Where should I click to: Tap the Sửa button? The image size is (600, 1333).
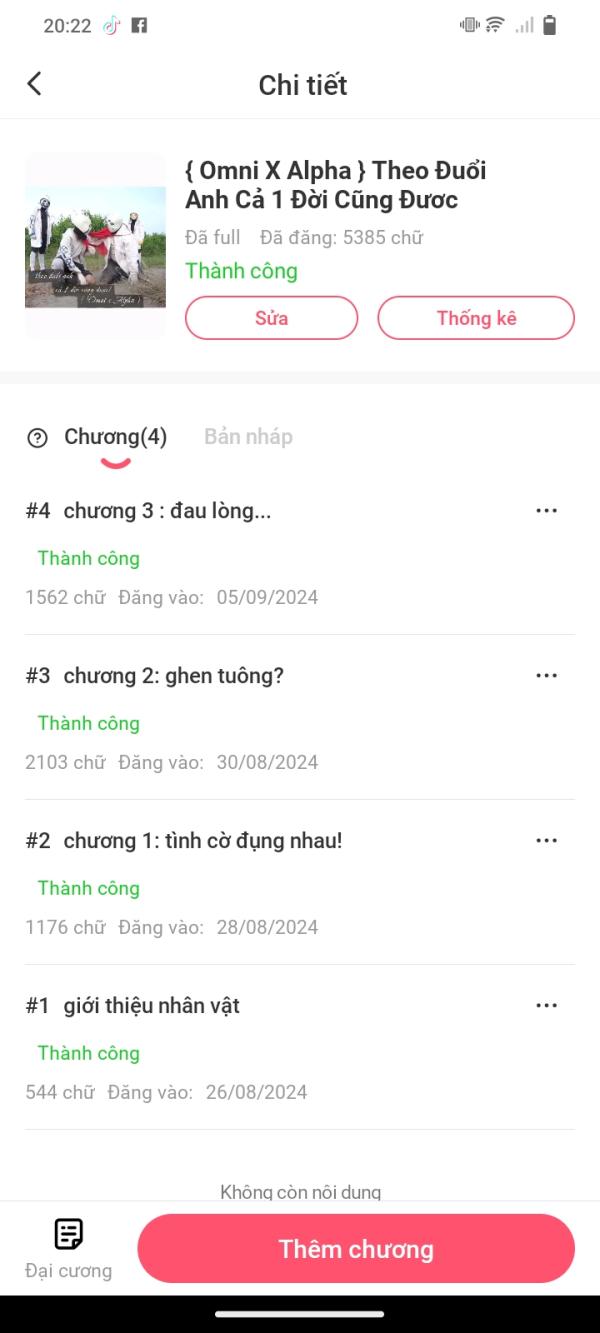[271, 318]
